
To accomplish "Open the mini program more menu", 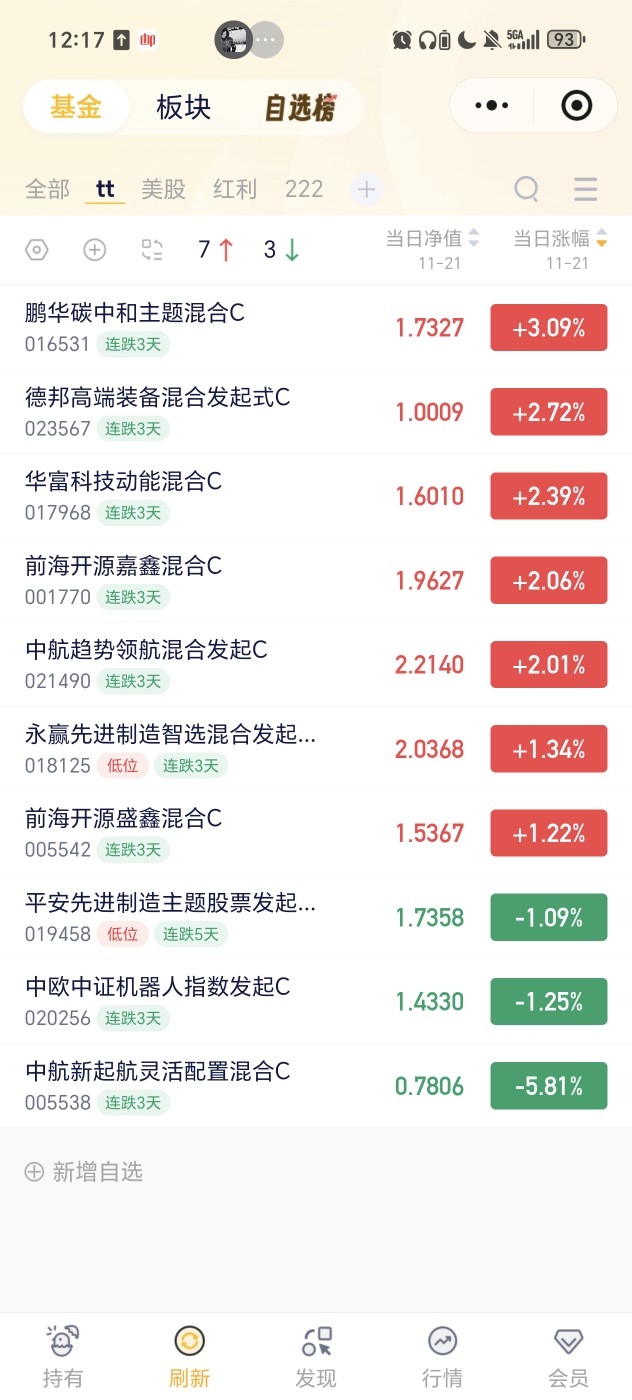I will (492, 105).
